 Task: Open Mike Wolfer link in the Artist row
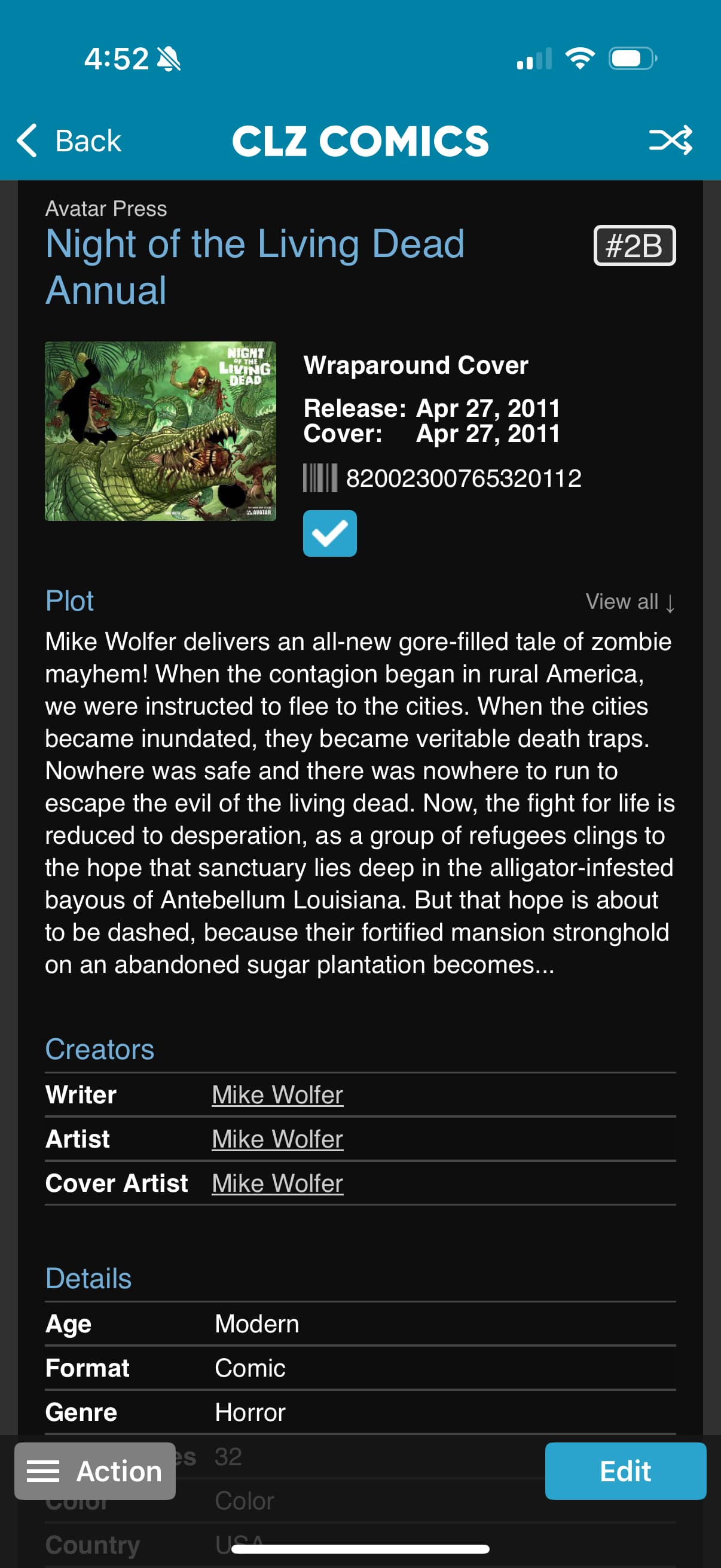coord(277,1139)
